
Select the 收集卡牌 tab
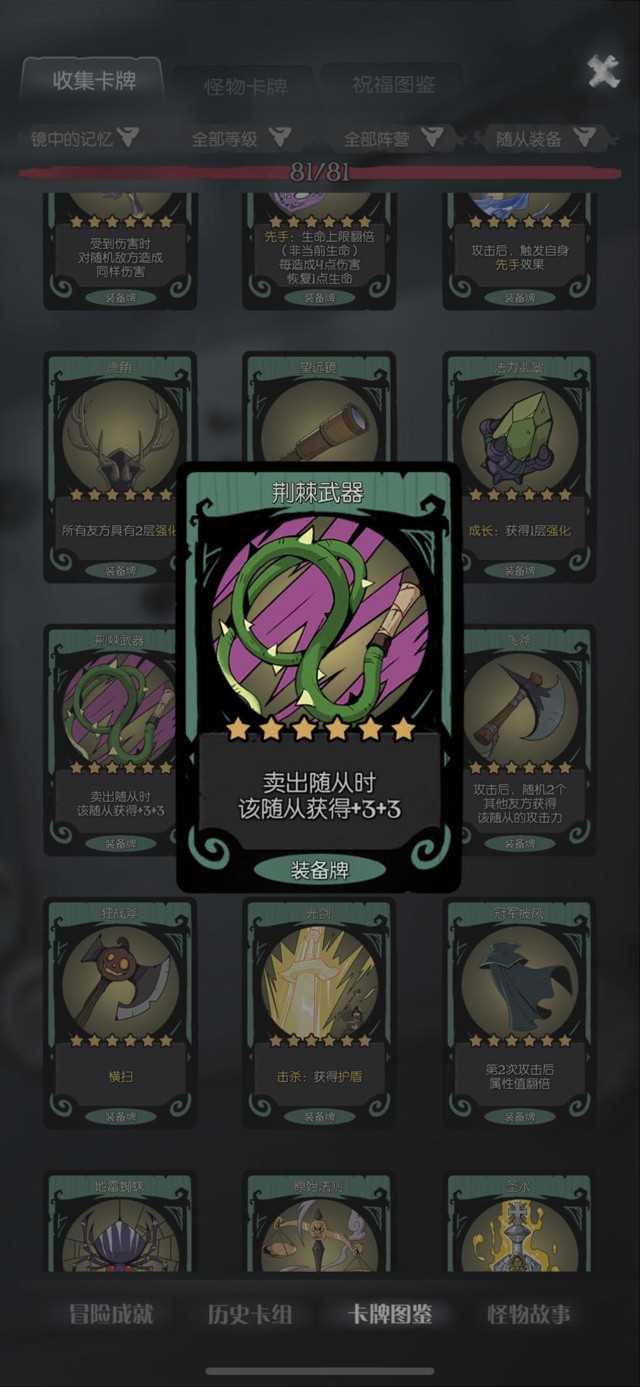point(94,81)
